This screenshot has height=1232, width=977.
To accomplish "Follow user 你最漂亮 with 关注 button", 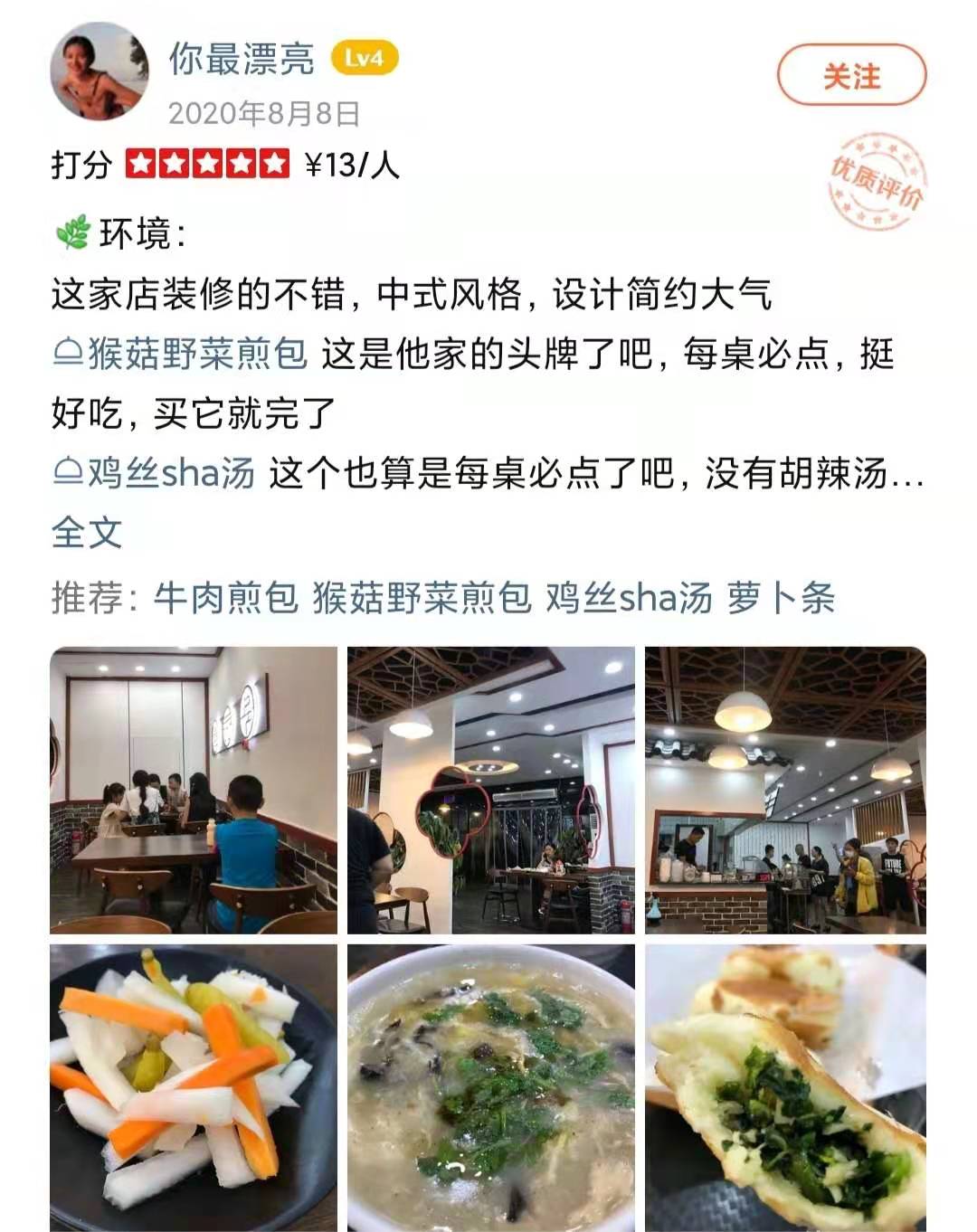I will click(851, 76).
